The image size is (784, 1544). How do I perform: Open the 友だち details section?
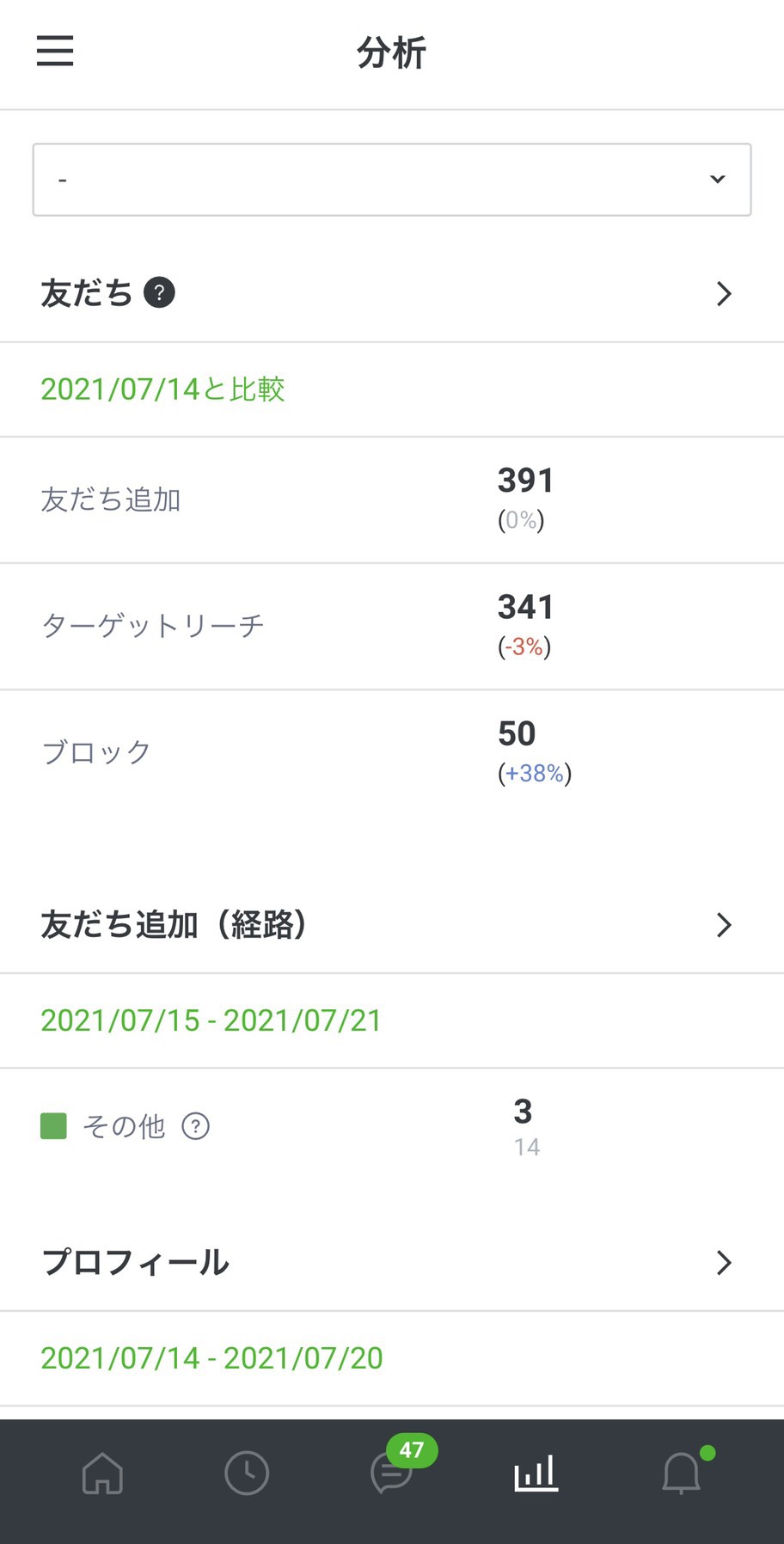coord(392,294)
